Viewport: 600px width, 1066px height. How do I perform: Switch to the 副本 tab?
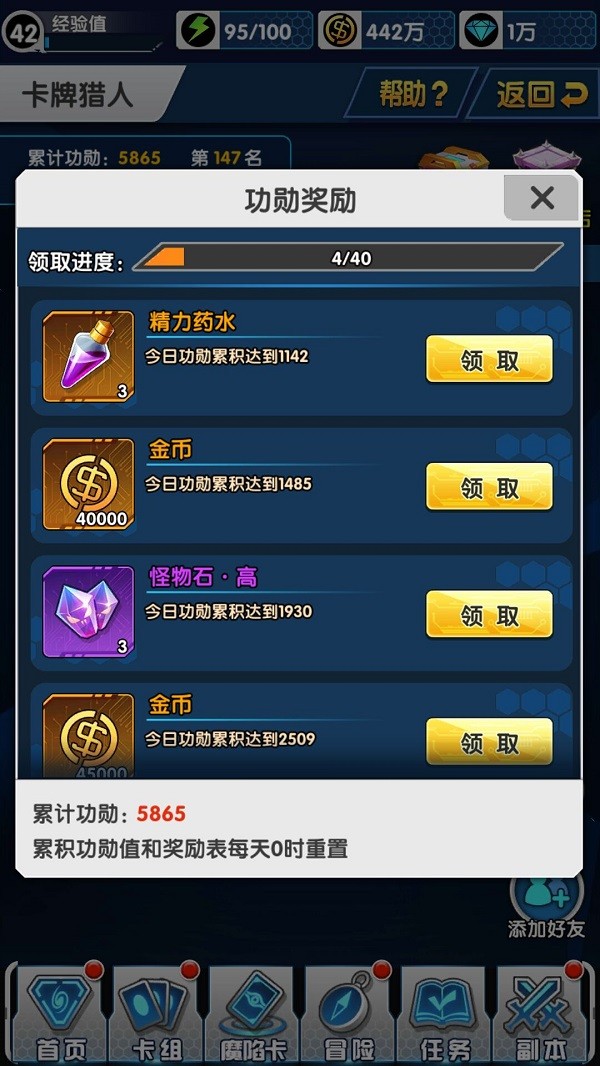541,1012
